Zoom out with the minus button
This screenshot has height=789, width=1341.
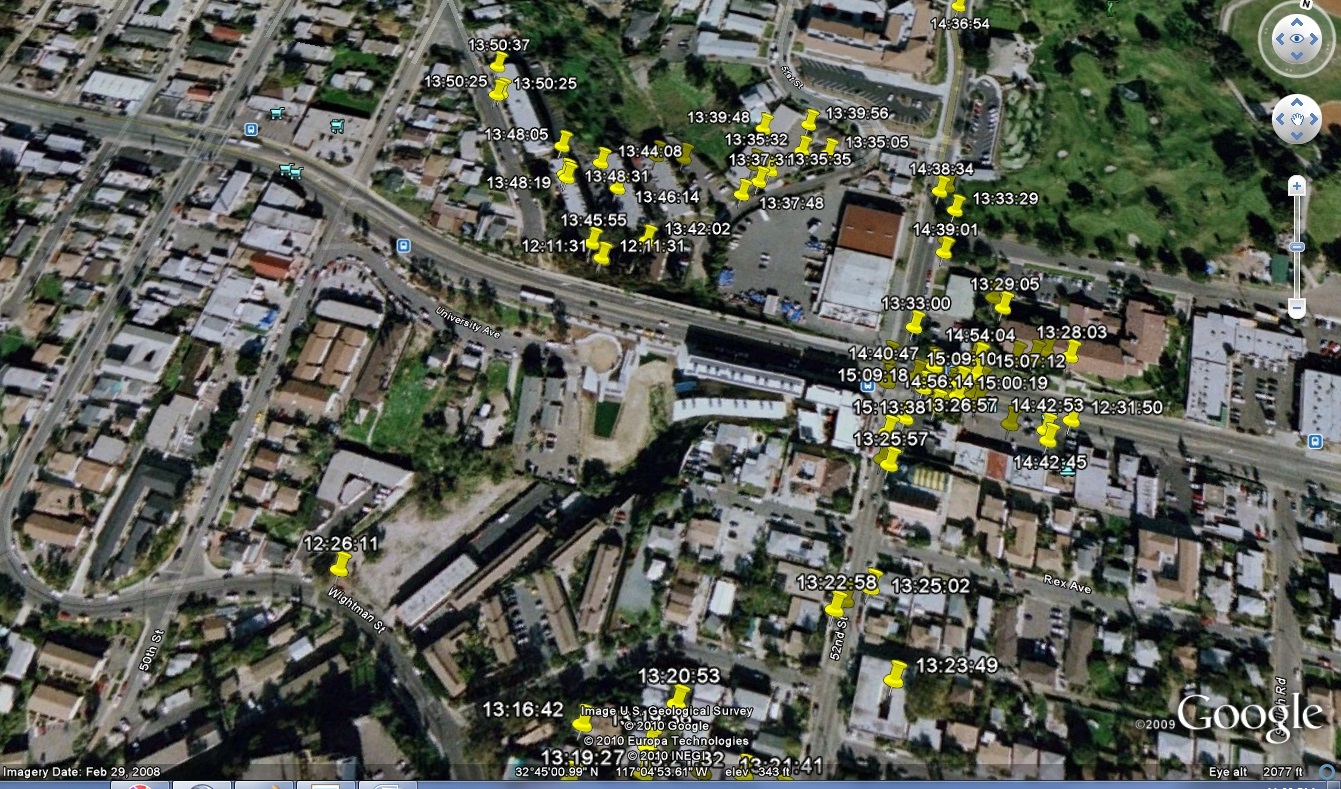pyautogui.click(x=1296, y=308)
